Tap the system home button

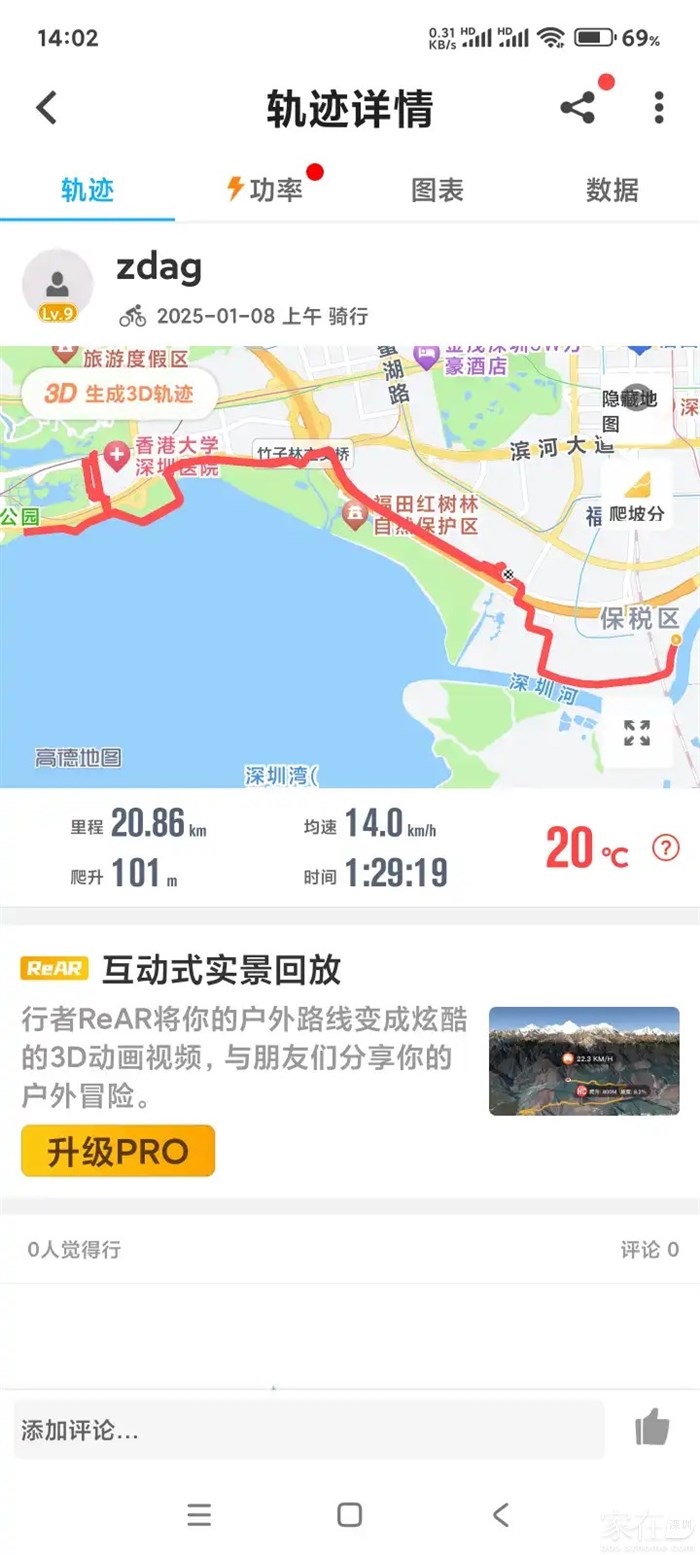point(349,1515)
